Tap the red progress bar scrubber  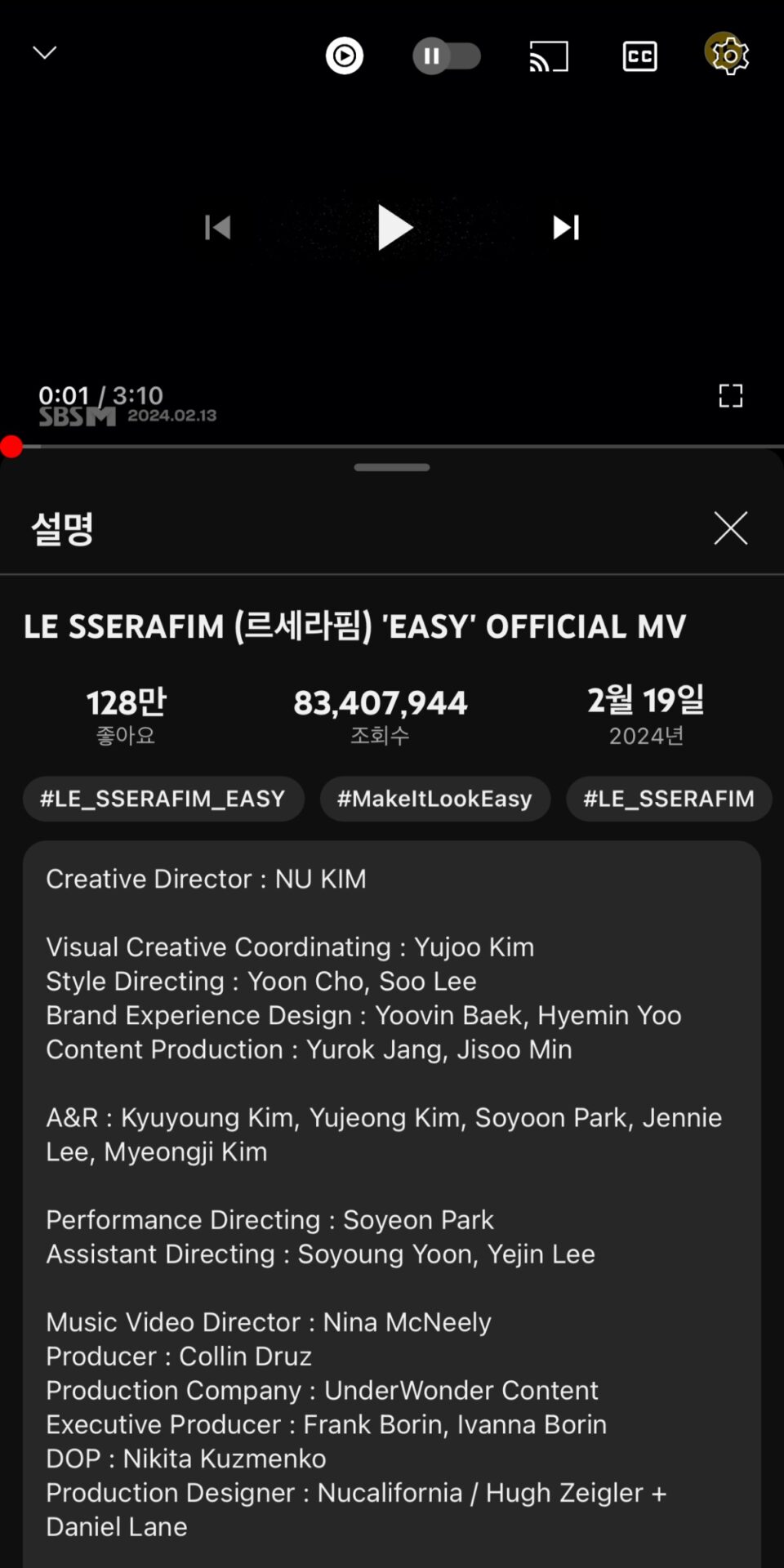click(x=11, y=447)
